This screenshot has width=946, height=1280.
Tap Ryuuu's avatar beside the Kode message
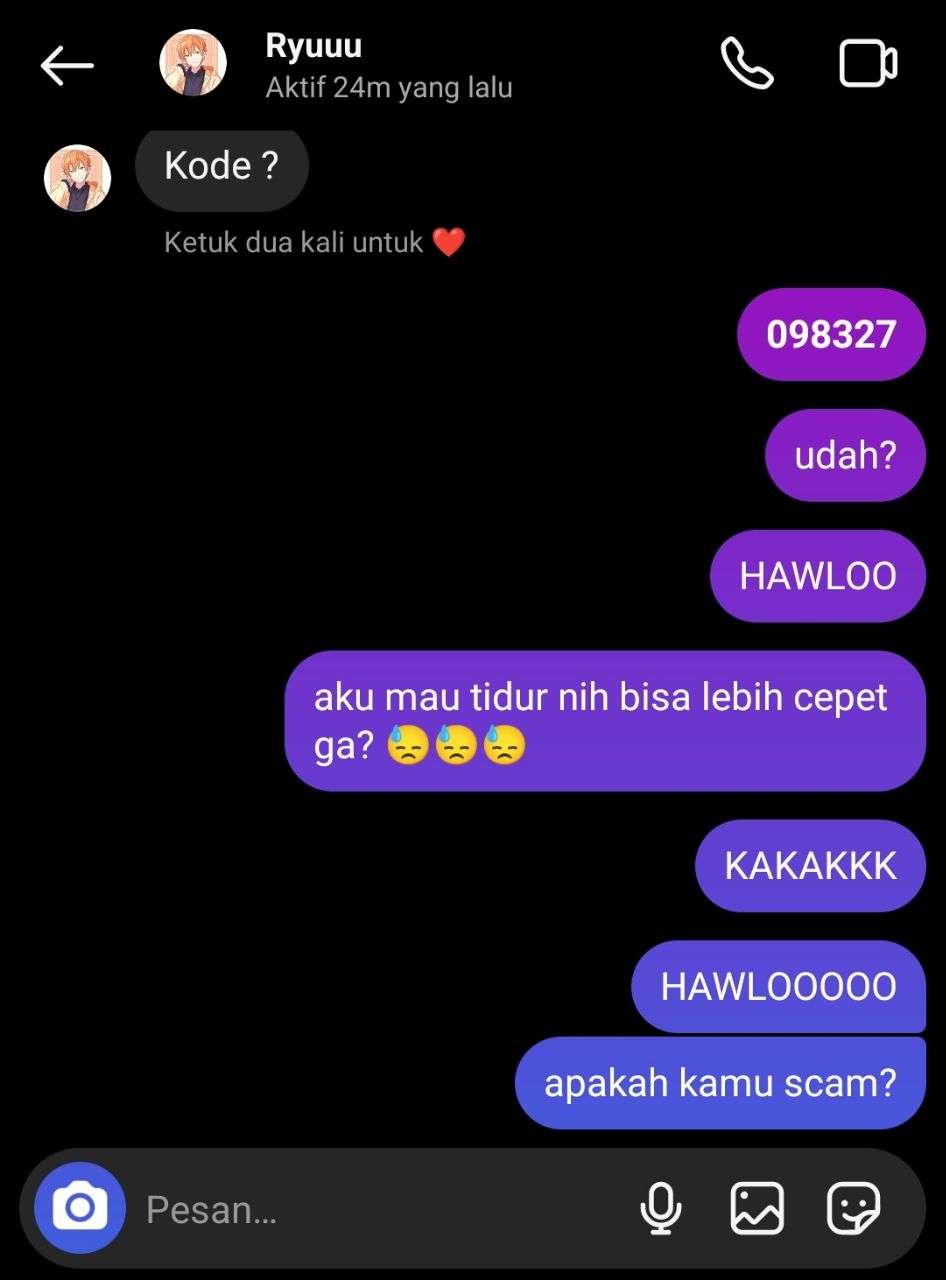tap(77, 178)
